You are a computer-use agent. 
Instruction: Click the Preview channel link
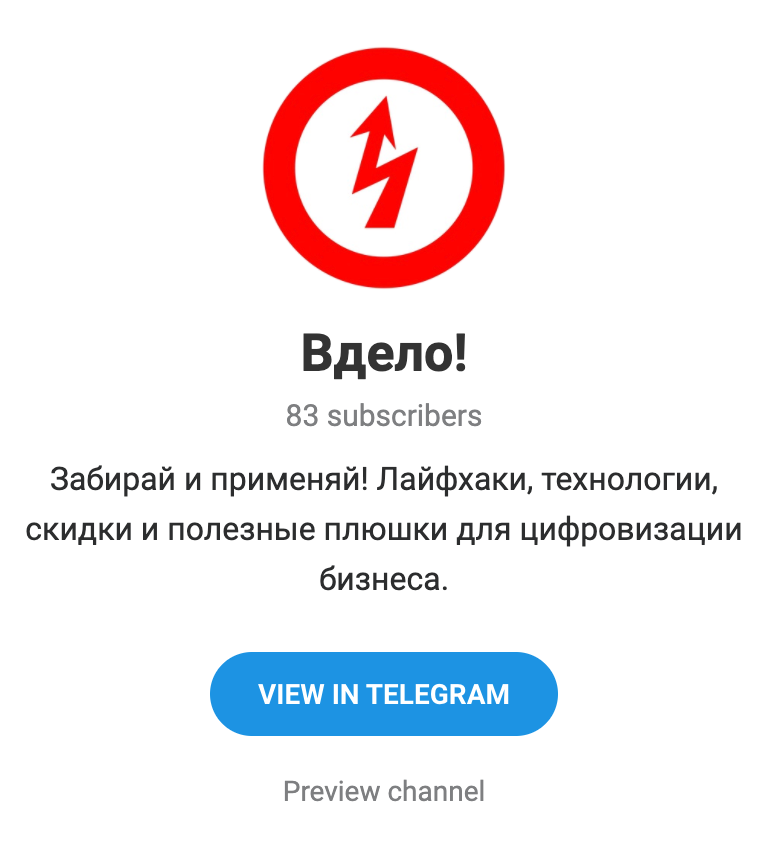(x=384, y=791)
